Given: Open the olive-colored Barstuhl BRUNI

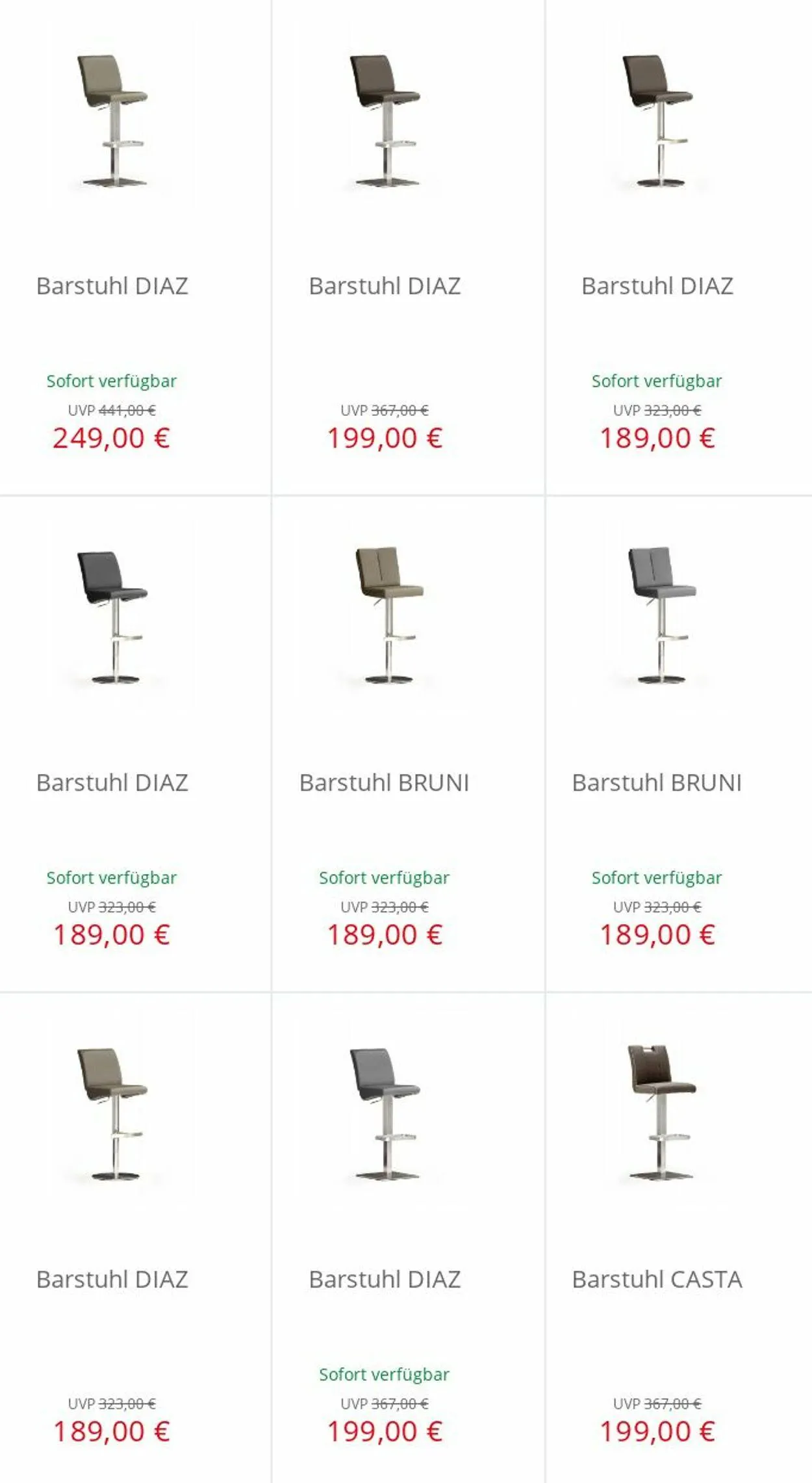Looking at the screenshot, I should point(385,782).
